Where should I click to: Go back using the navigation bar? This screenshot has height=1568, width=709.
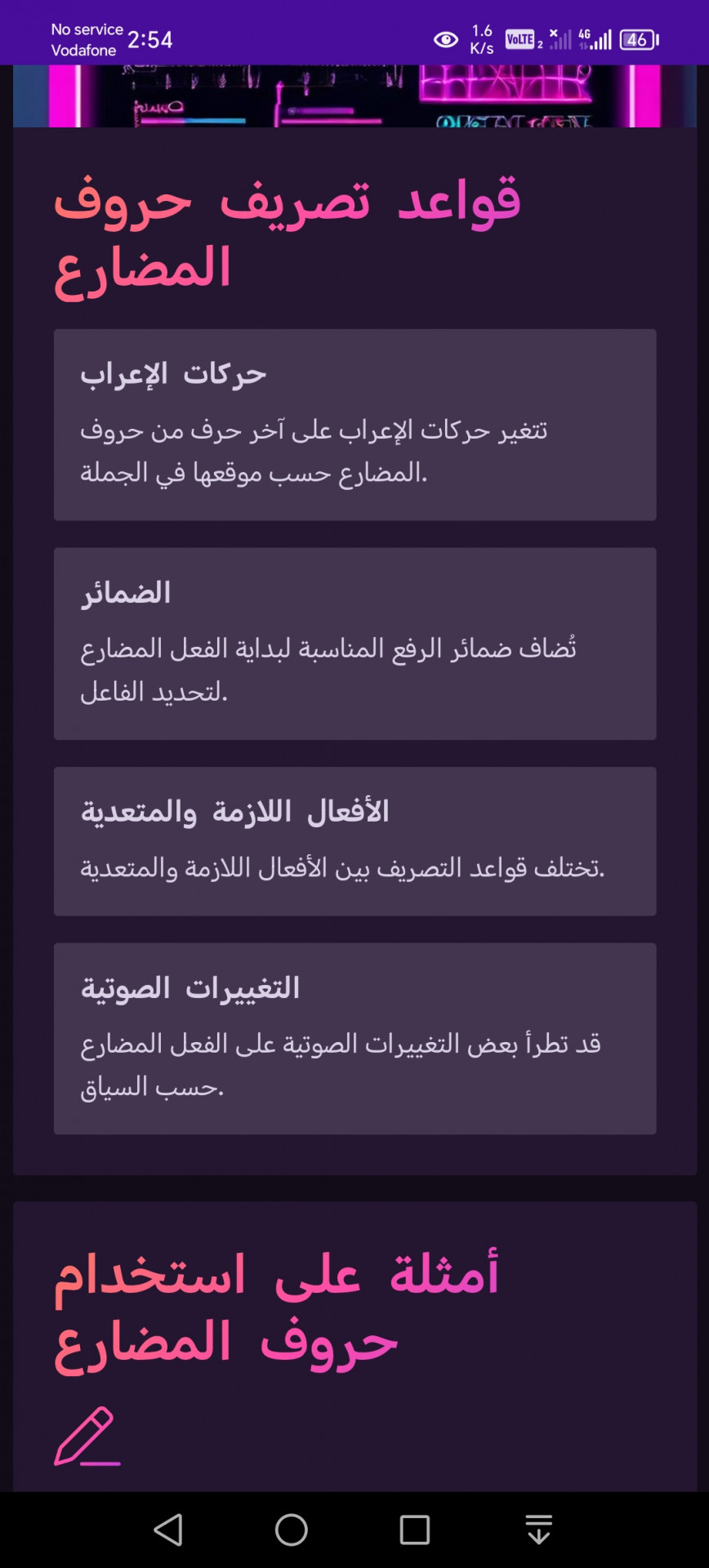(x=168, y=1530)
